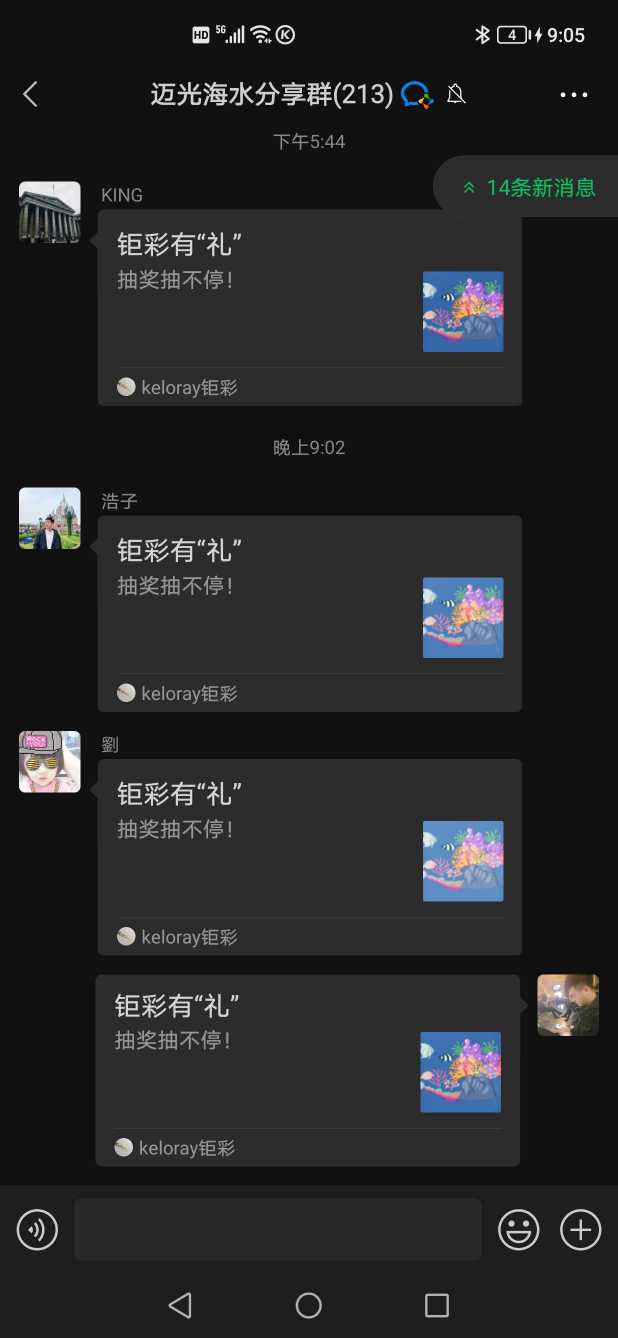
Task: Open 劉's profile avatar
Action: click(50, 762)
